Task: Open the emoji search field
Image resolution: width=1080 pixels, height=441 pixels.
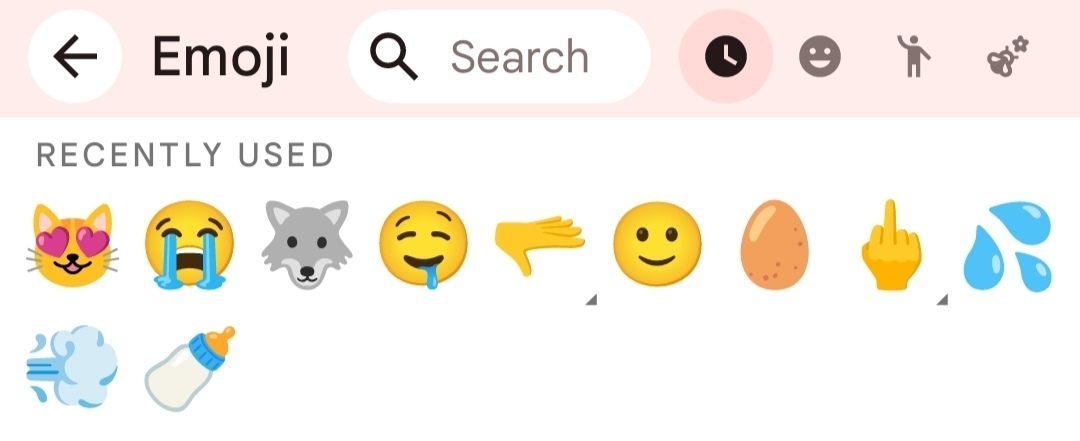Action: (500, 57)
